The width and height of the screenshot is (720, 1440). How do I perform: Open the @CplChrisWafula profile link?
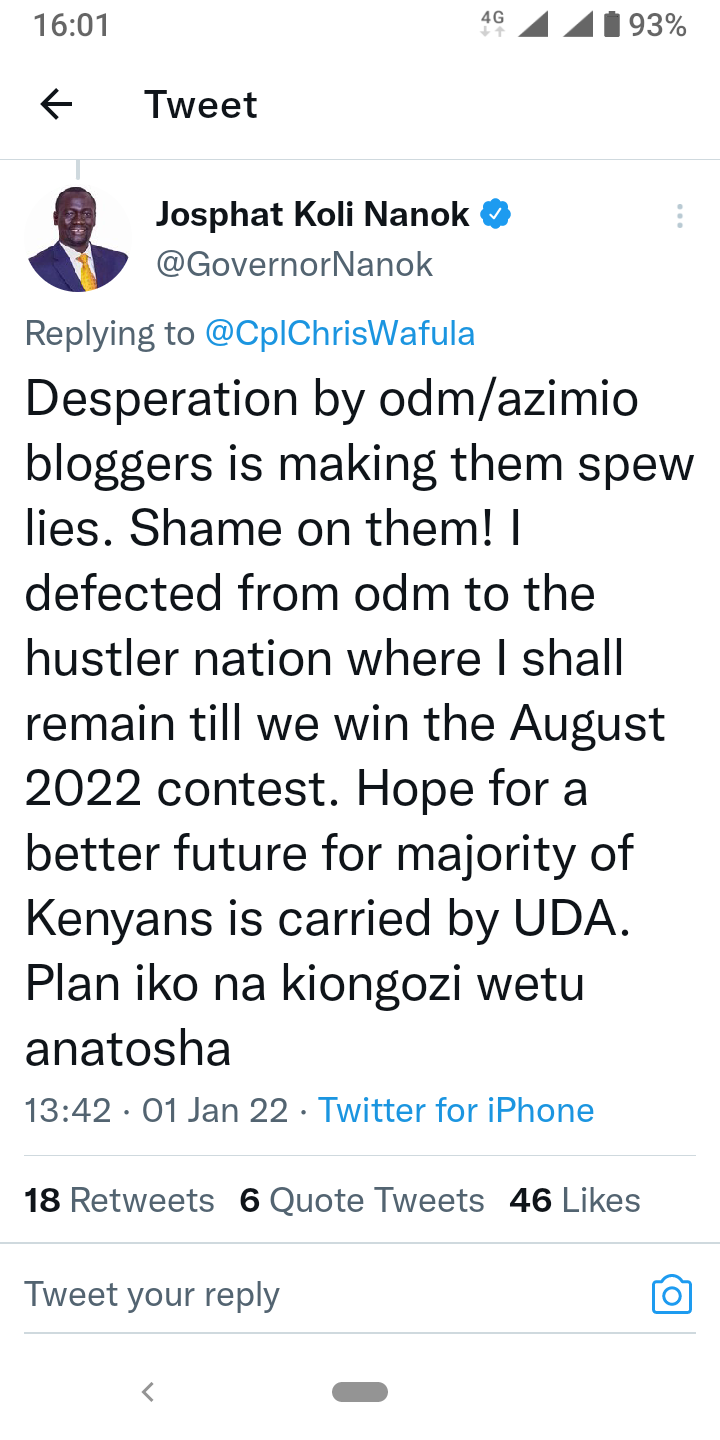(x=339, y=333)
